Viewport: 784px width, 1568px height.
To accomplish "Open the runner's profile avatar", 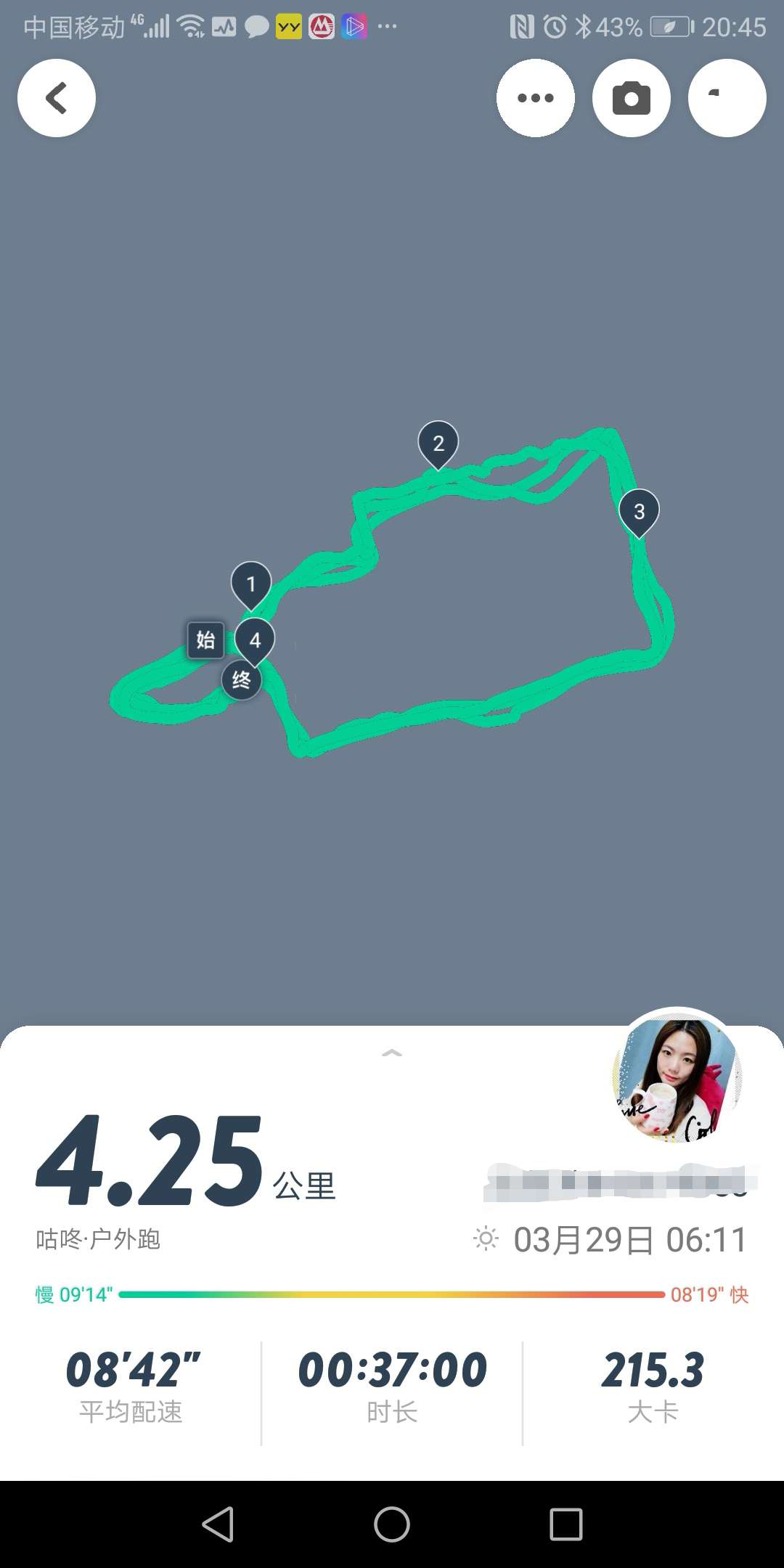I will pos(677,1079).
